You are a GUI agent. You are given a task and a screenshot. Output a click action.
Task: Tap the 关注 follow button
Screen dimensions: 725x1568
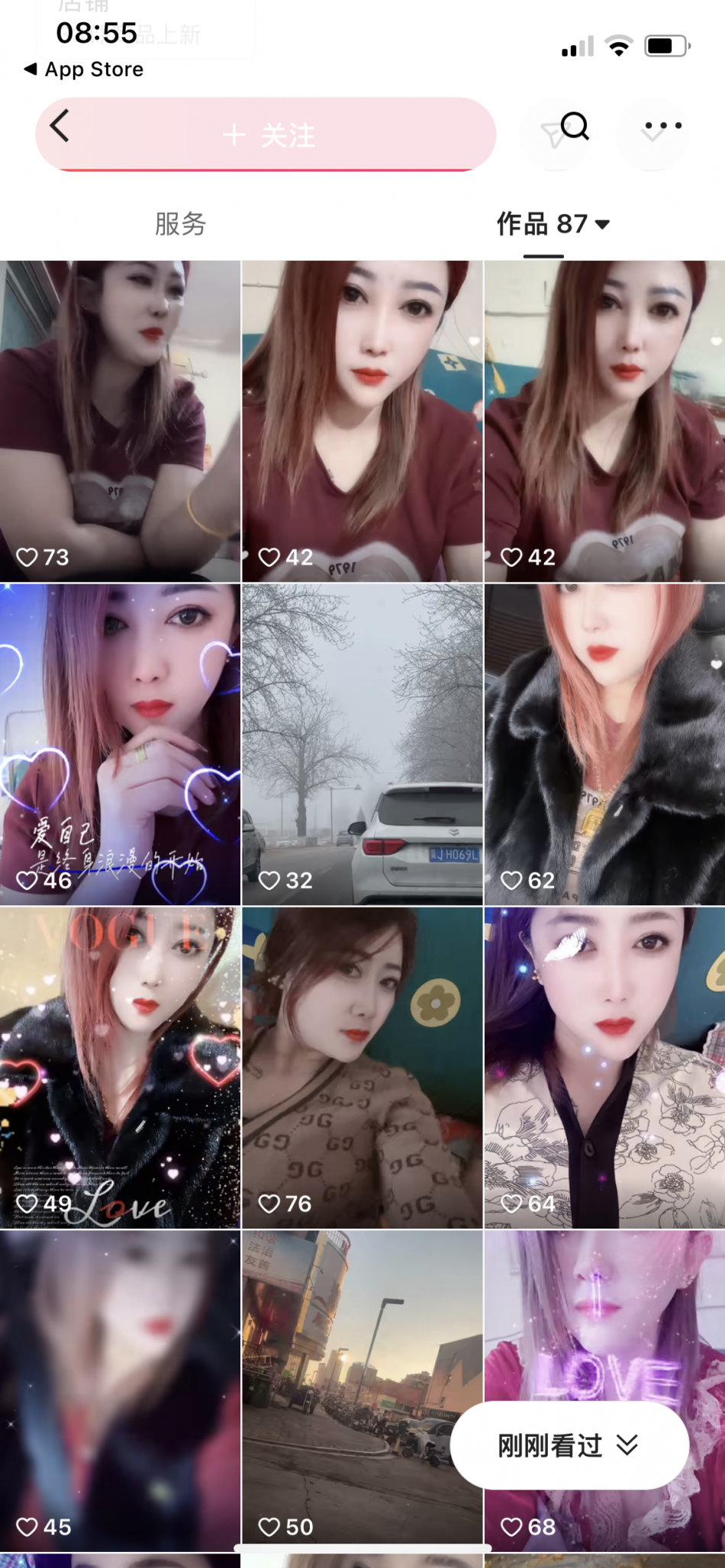tap(269, 136)
